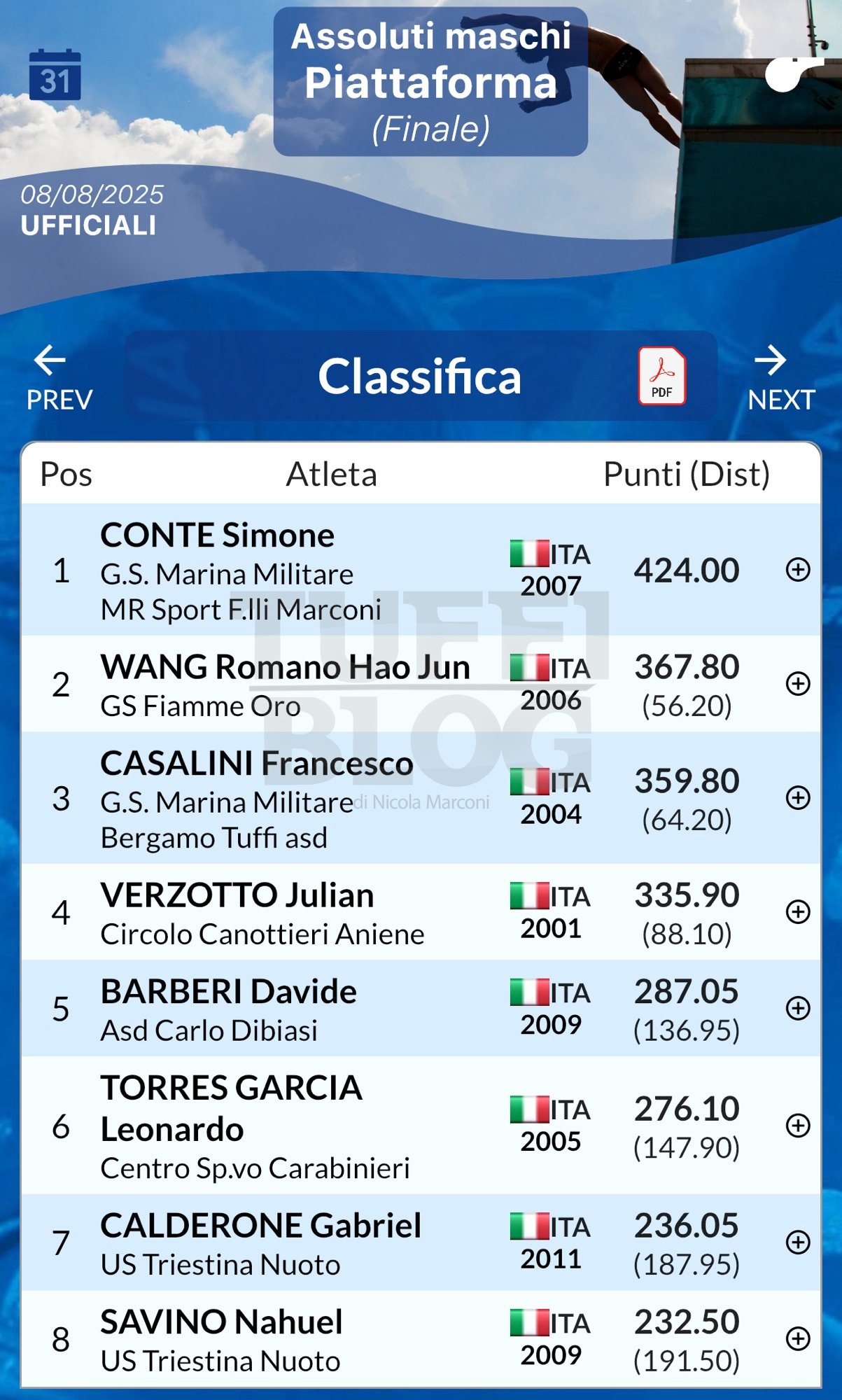The image size is (842, 1400).
Task: Expand details for CONTE Simone
Action: pyautogui.click(x=798, y=570)
